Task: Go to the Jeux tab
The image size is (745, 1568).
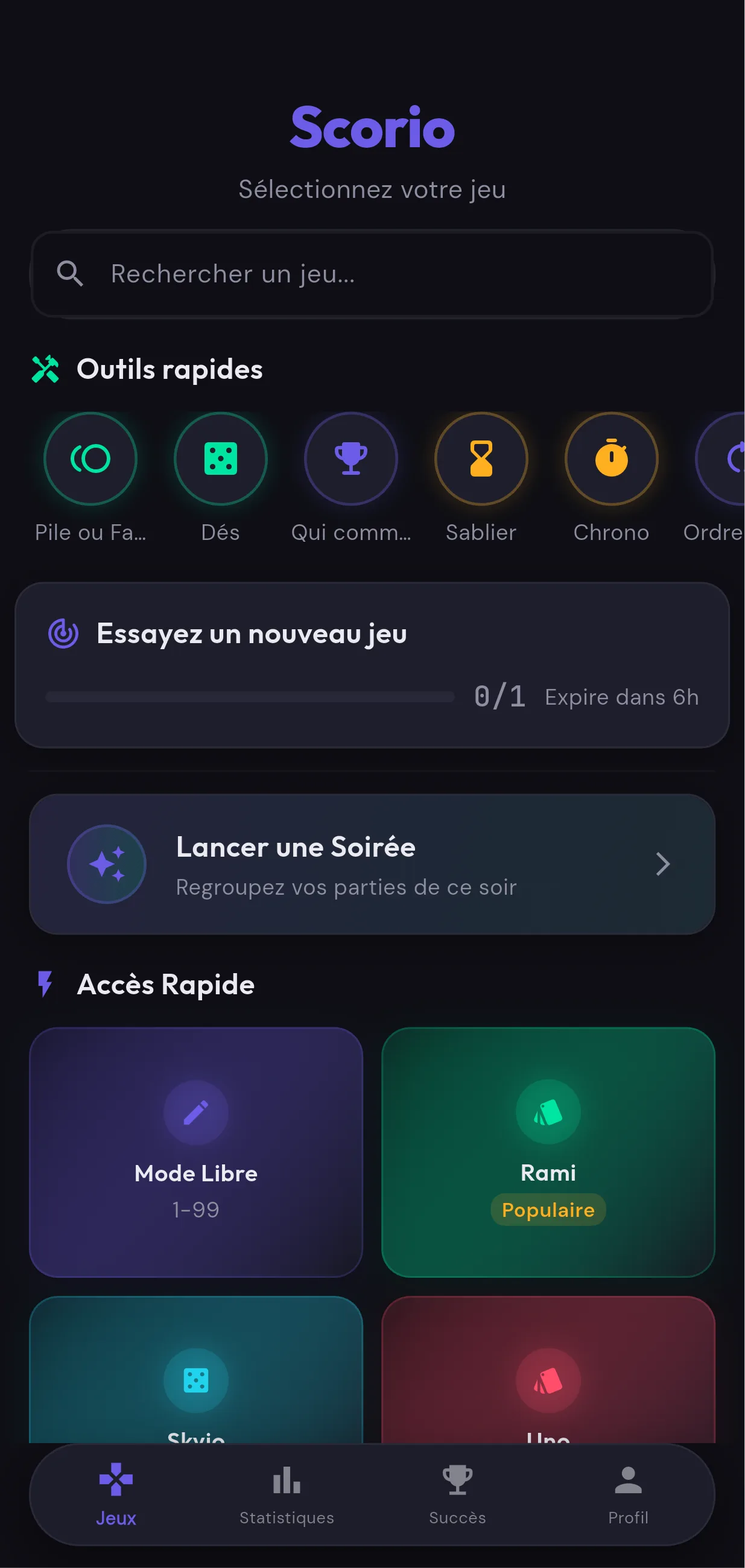Action: tap(116, 1495)
